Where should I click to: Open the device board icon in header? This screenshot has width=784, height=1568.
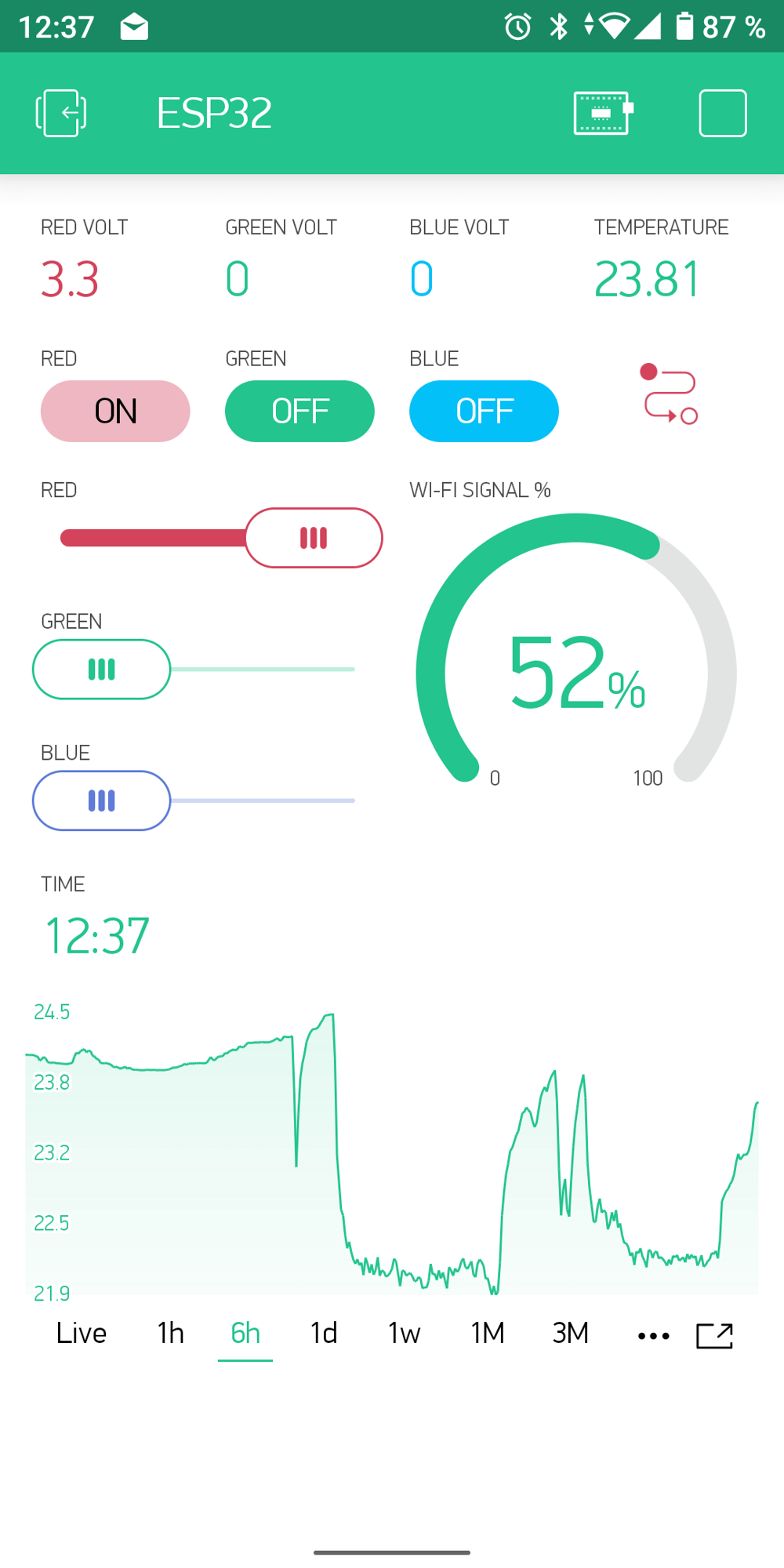click(602, 112)
